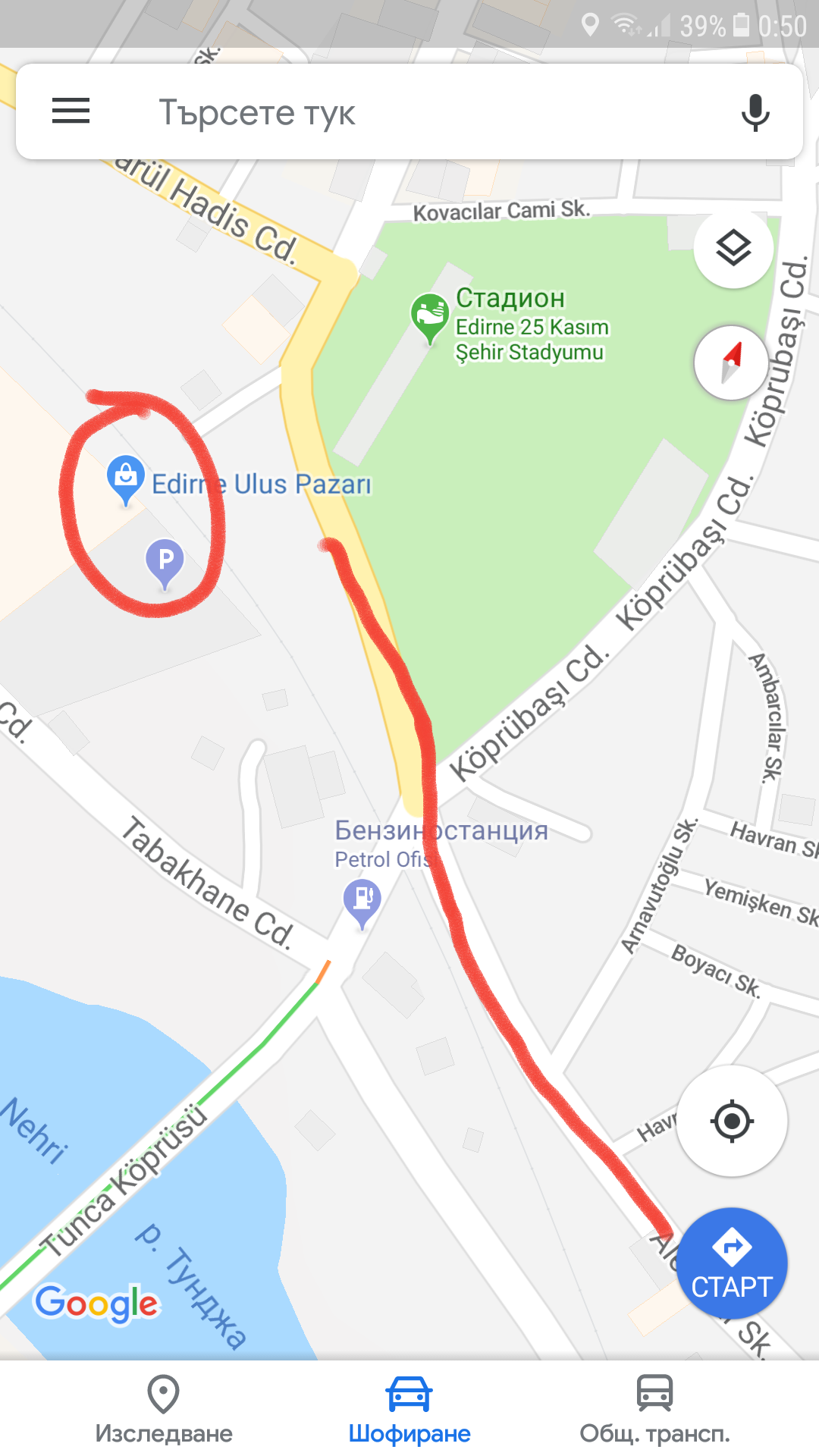
Task: Start voice search with the microphone
Action: [x=755, y=112]
